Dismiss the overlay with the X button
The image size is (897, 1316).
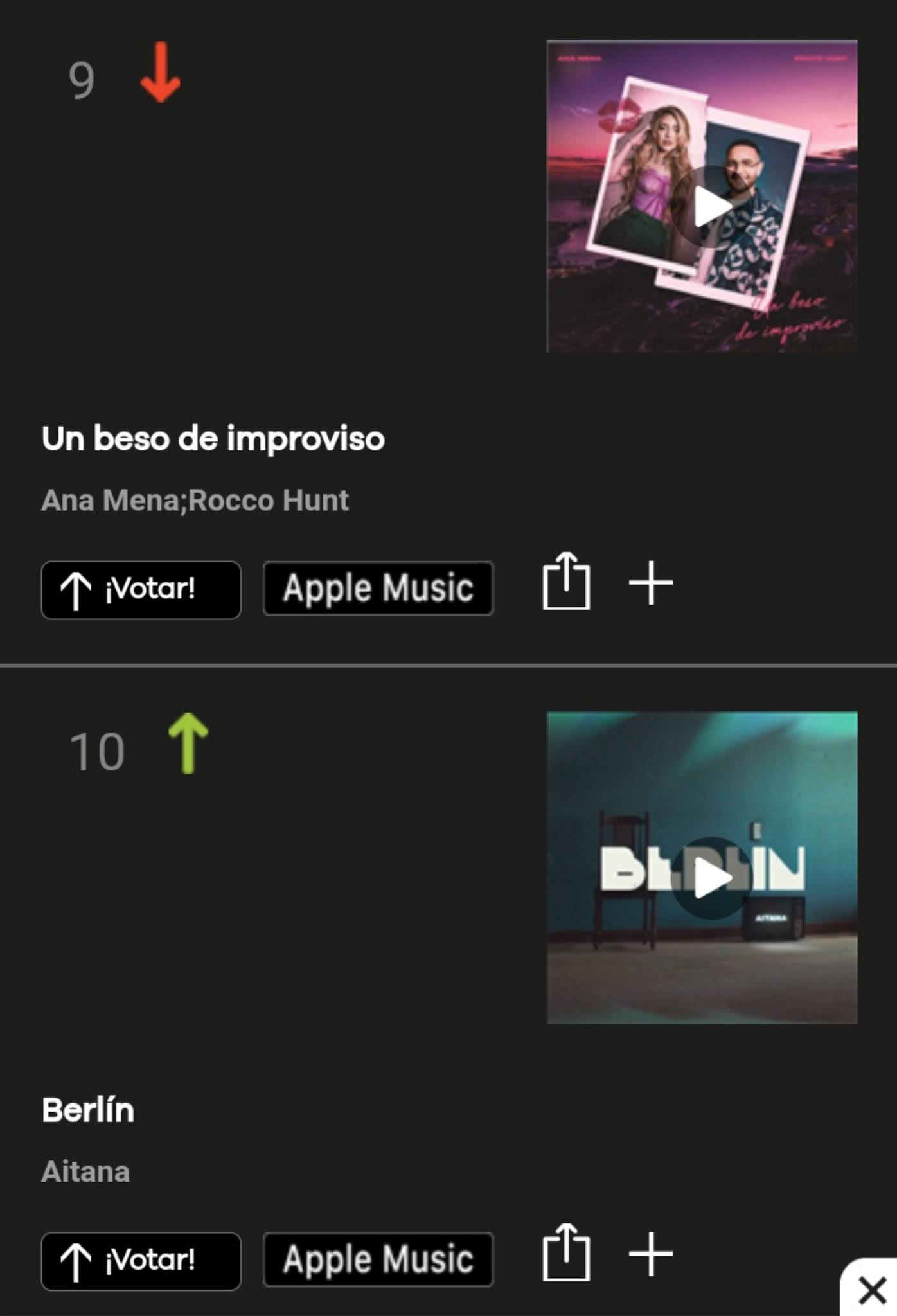pos(872,1290)
